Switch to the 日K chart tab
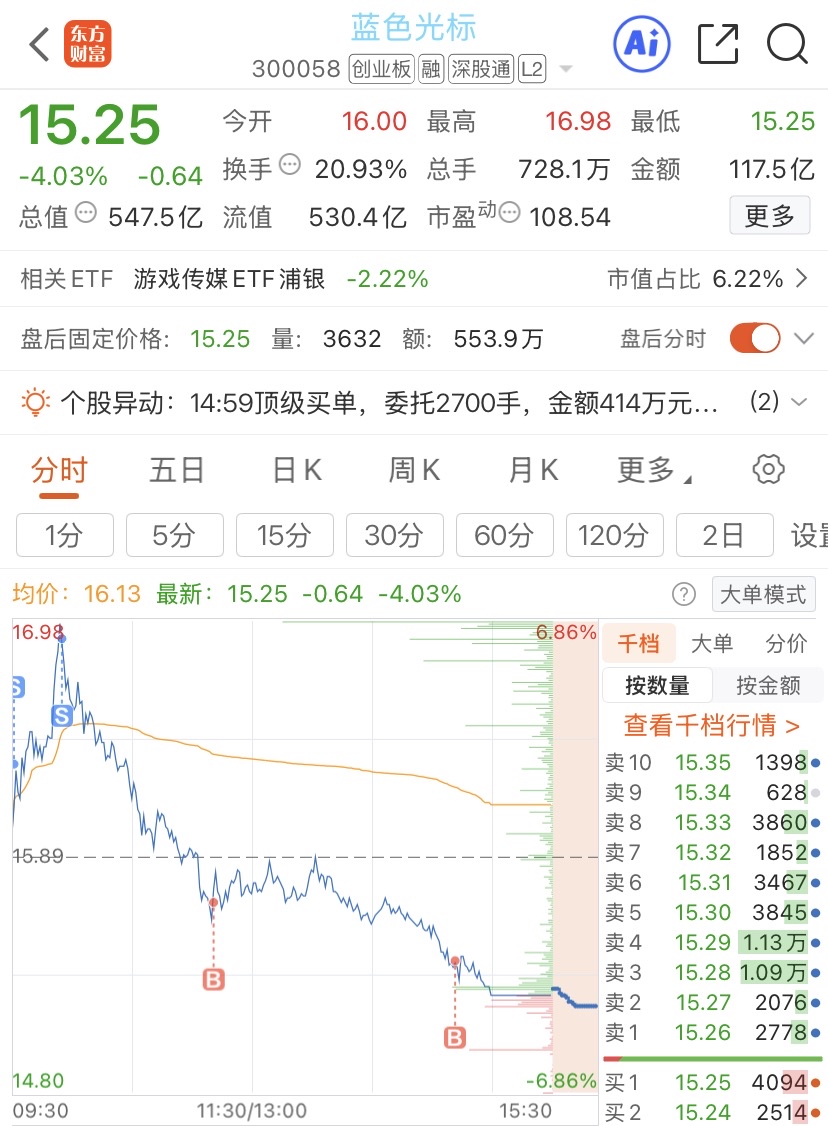 [297, 470]
